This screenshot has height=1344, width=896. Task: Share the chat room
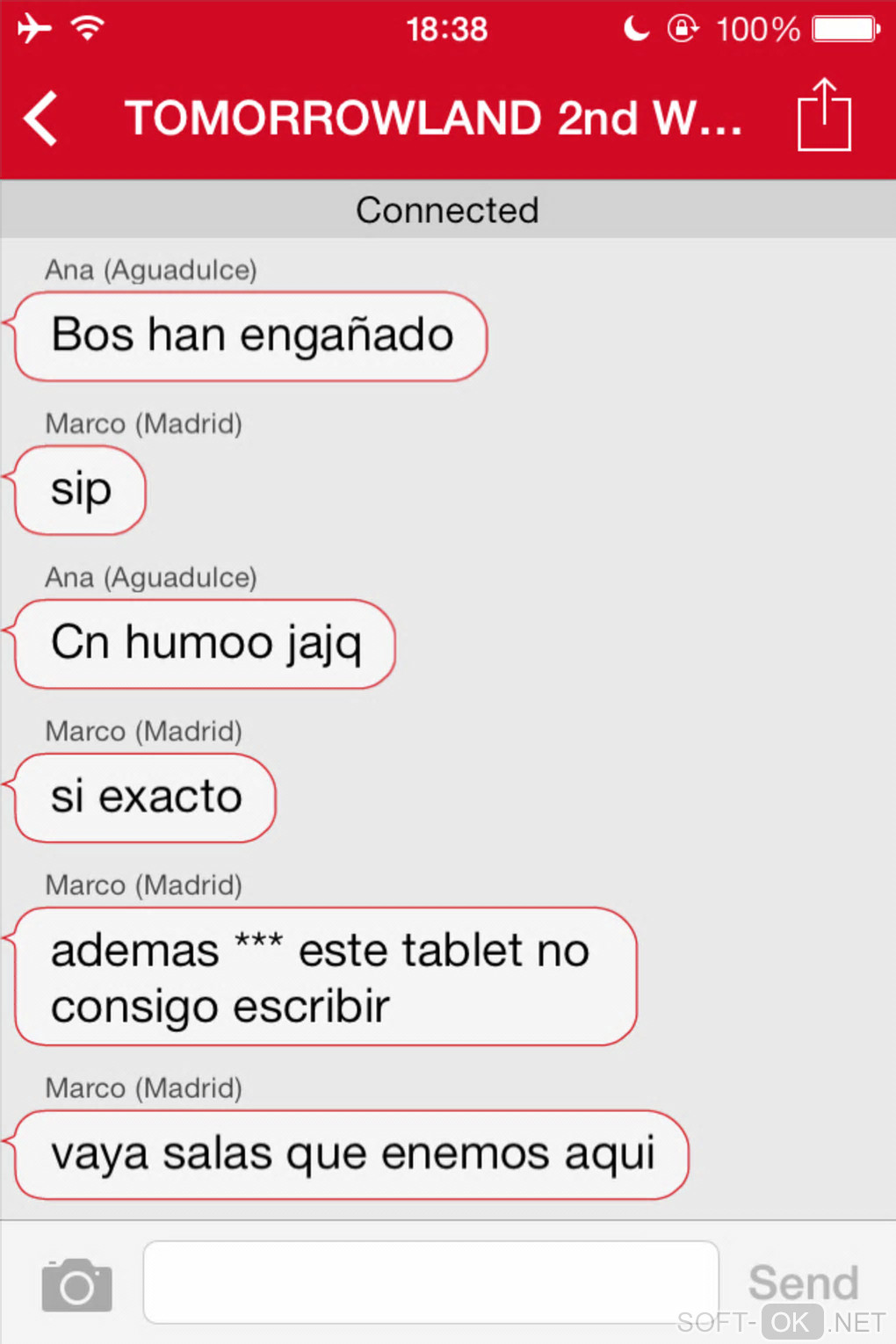pos(824,116)
